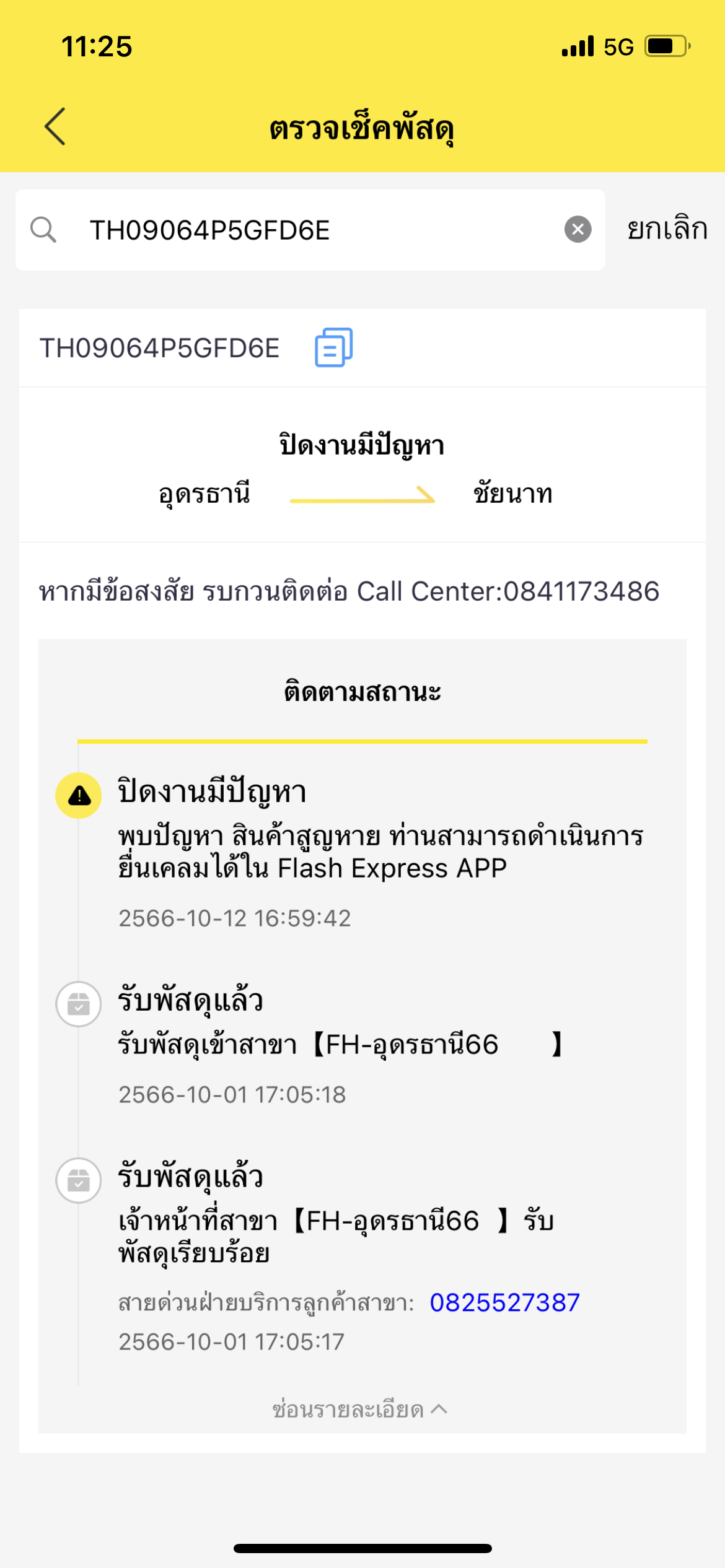The width and height of the screenshot is (725, 1568).
Task: Tap ยกเลิก to cancel the search
Action: click(667, 230)
